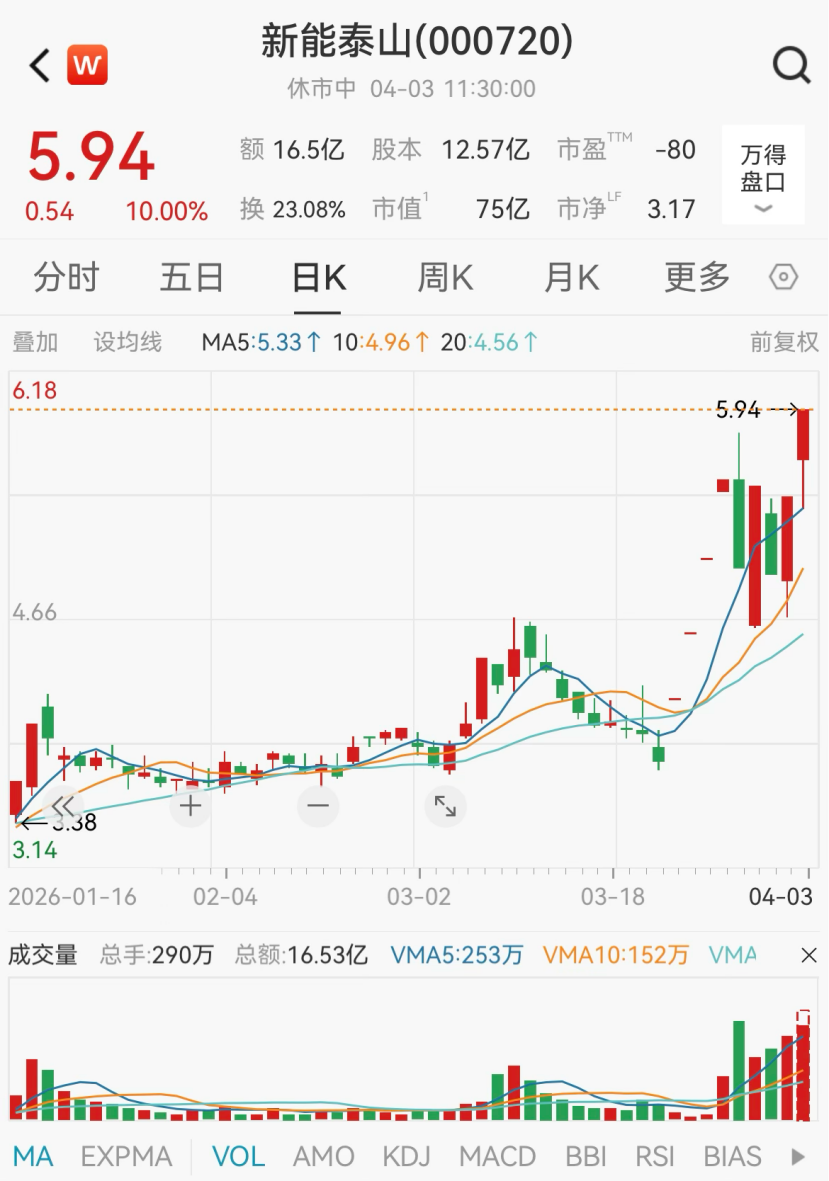The width and height of the screenshot is (829, 1181).
Task: Select the KDJ indicator
Action: 406,1157
